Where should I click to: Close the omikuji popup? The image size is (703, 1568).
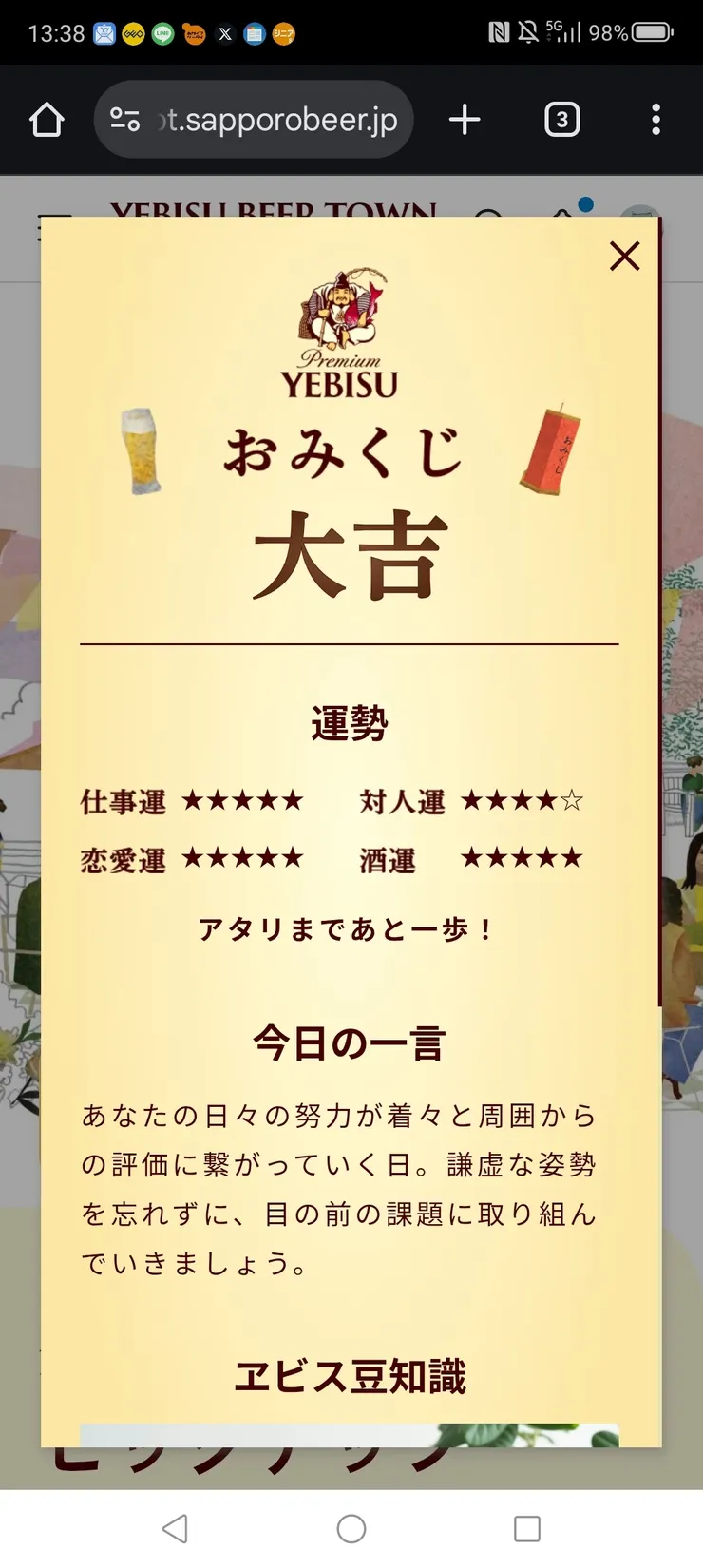point(624,256)
